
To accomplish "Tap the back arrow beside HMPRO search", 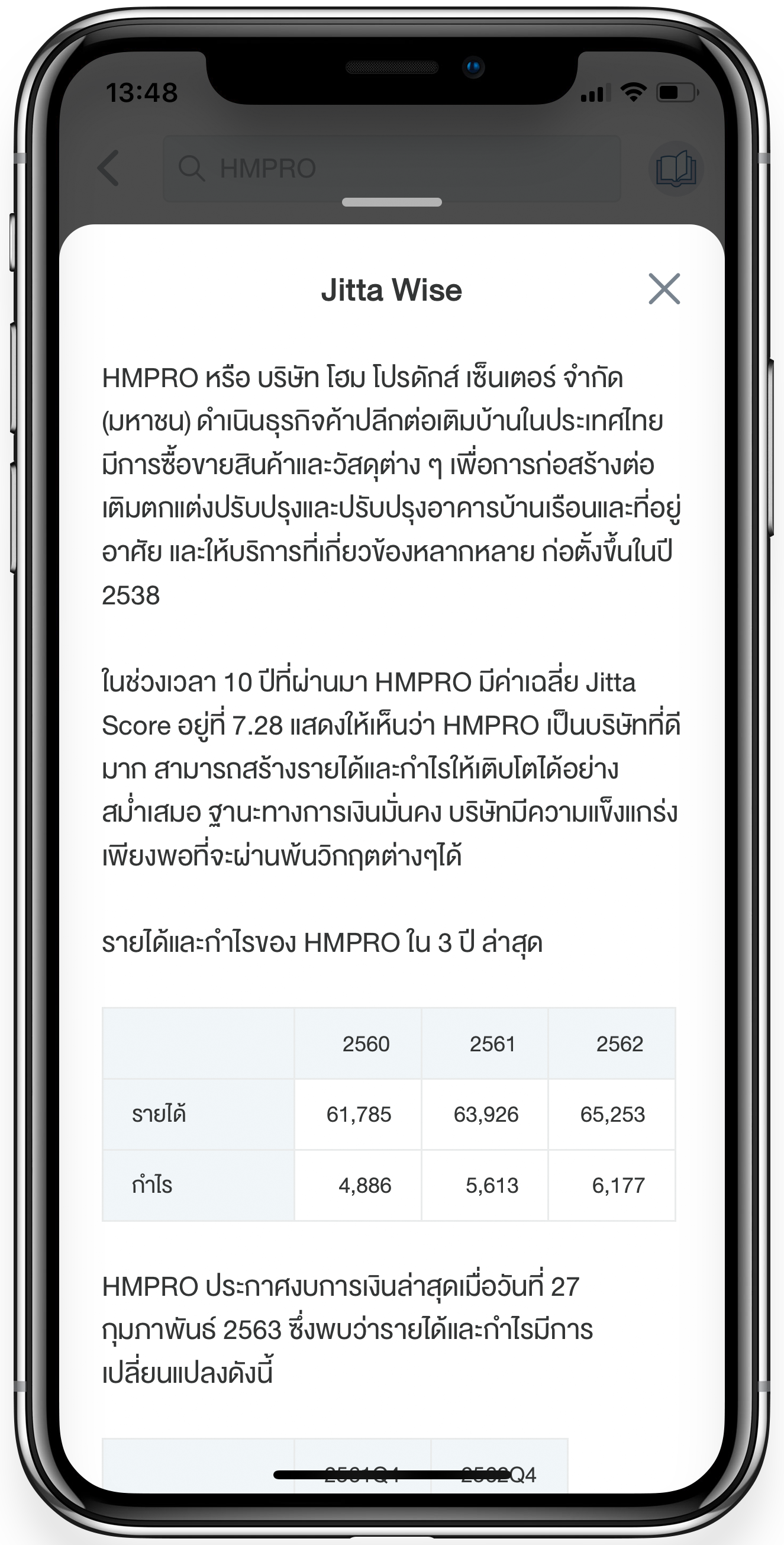I will [x=109, y=169].
